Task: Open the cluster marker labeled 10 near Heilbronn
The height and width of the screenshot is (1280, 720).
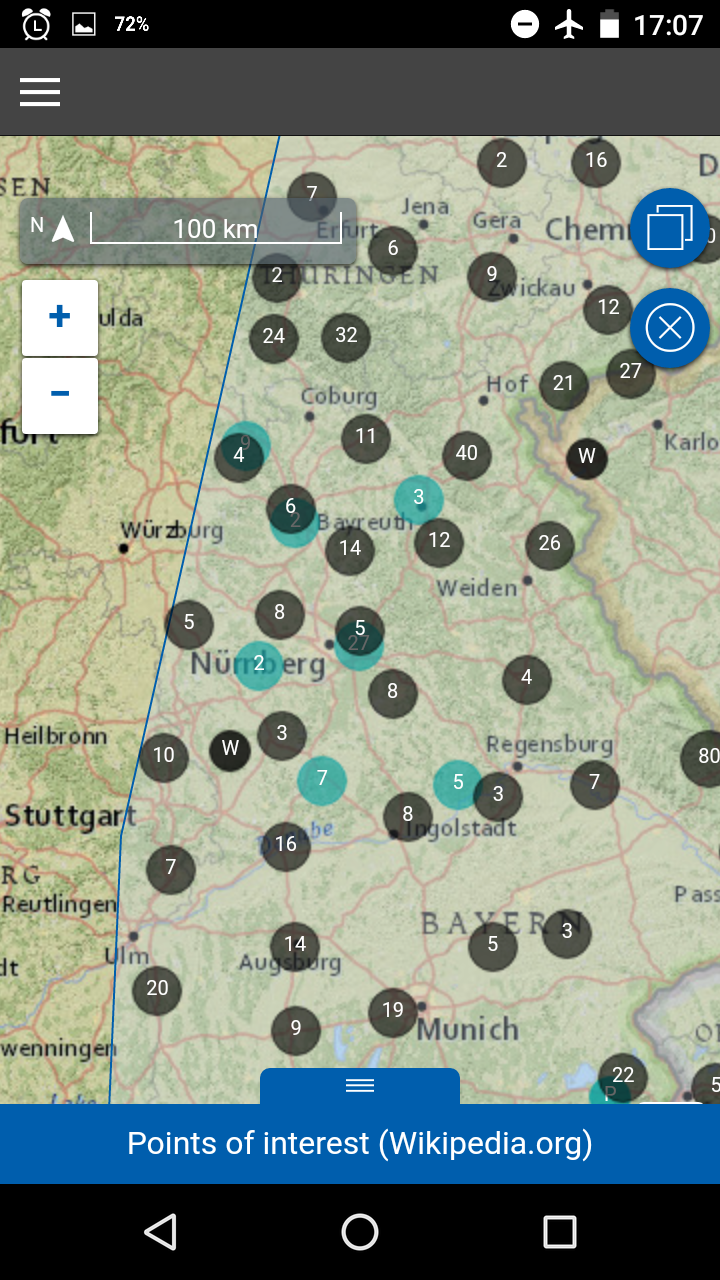Action: pyautogui.click(x=164, y=756)
